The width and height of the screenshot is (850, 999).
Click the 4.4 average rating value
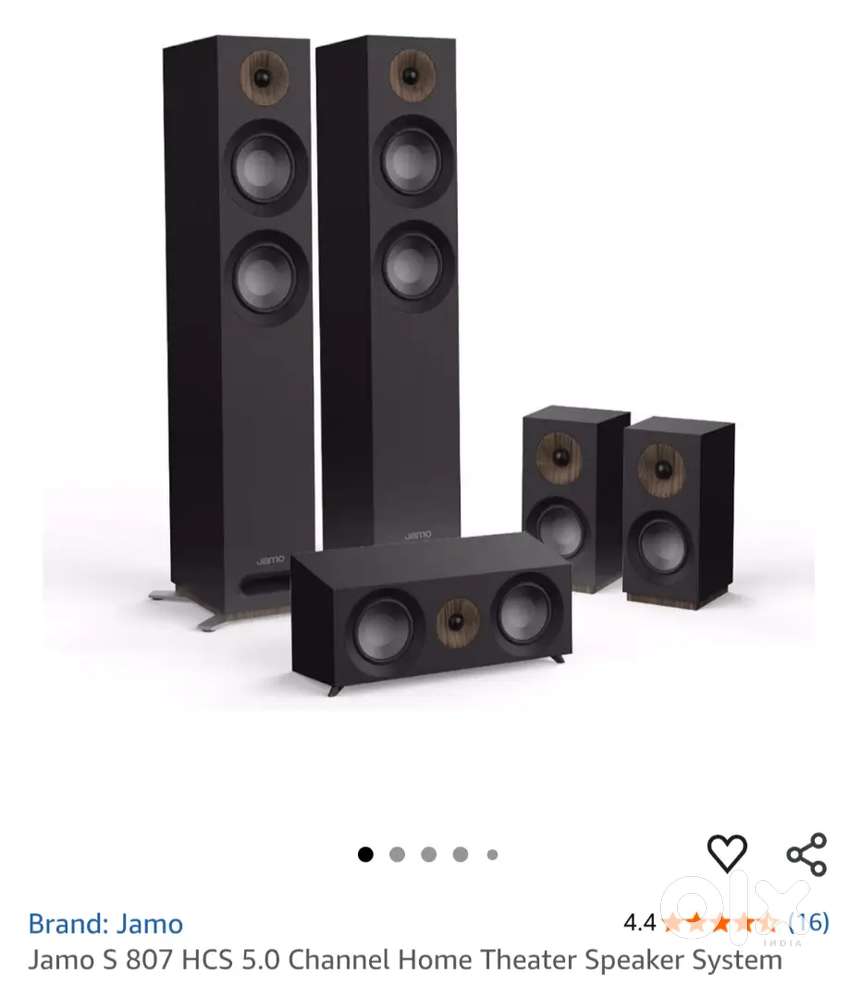[x=639, y=921]
